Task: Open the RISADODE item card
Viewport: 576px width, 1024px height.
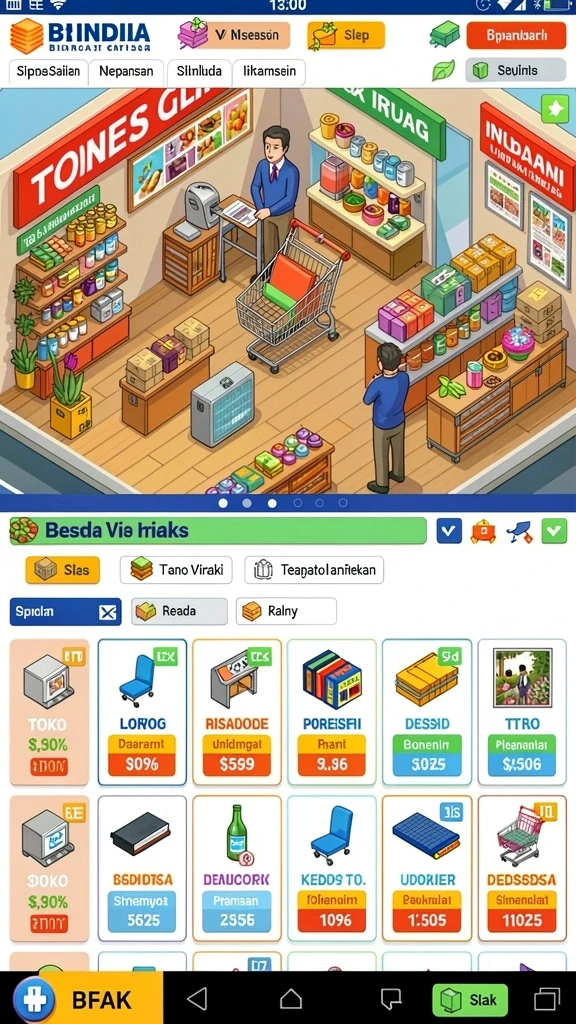Action: 237,712
